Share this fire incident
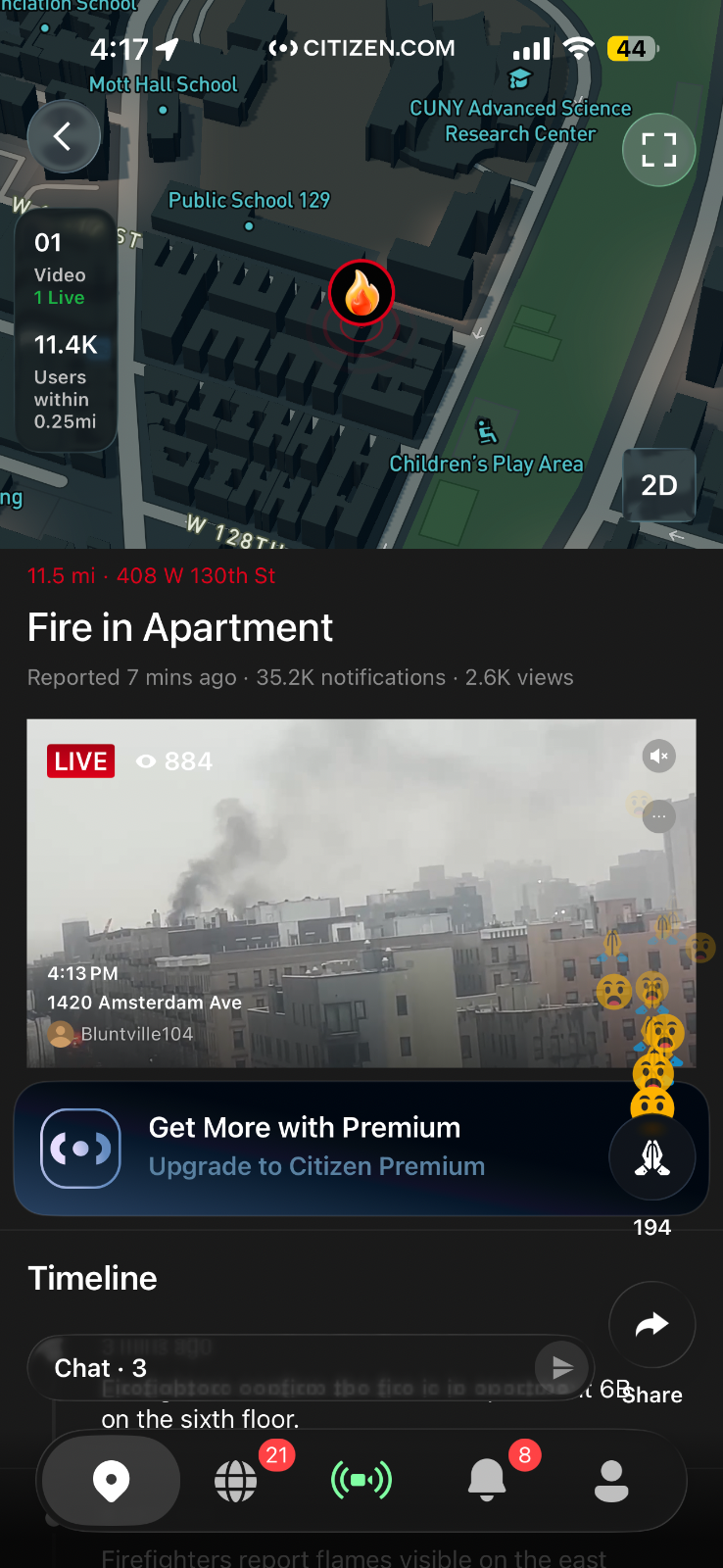The image size is (723, 1568). (651, 1325)
